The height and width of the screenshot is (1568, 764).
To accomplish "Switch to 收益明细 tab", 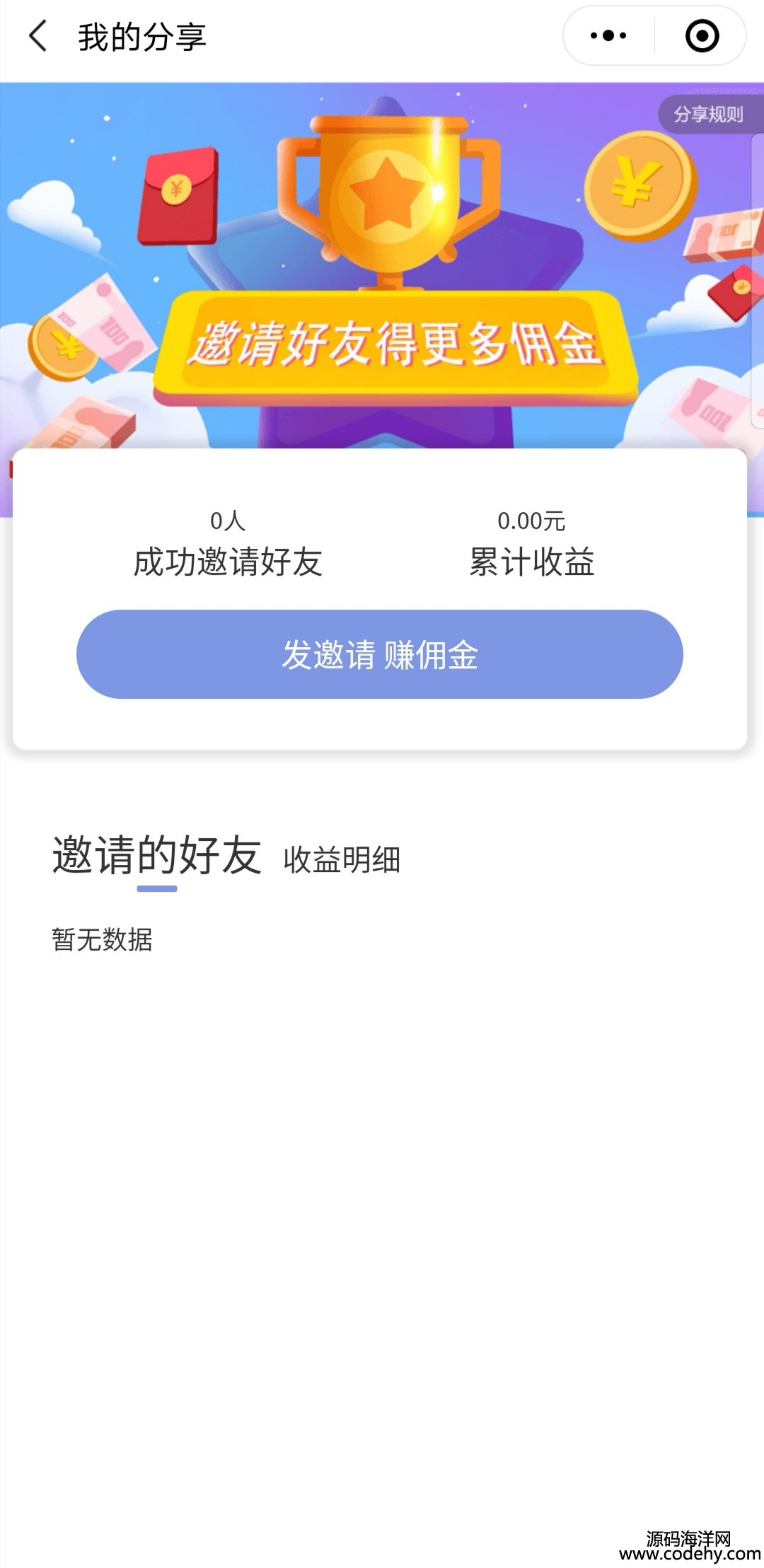I will tap(342, 860).
